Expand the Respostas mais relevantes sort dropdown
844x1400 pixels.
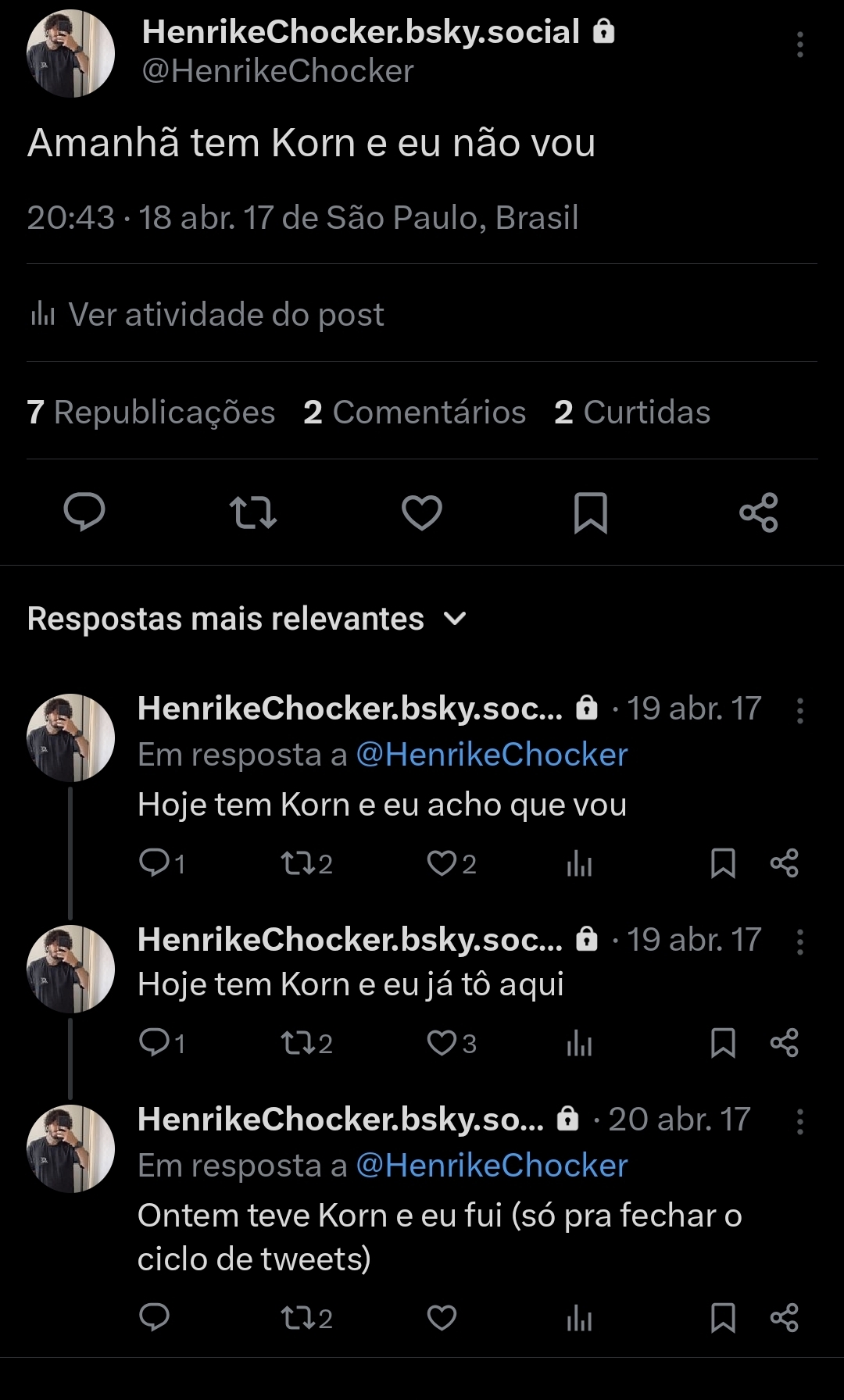pyautogui.click(x=455, y=619)
